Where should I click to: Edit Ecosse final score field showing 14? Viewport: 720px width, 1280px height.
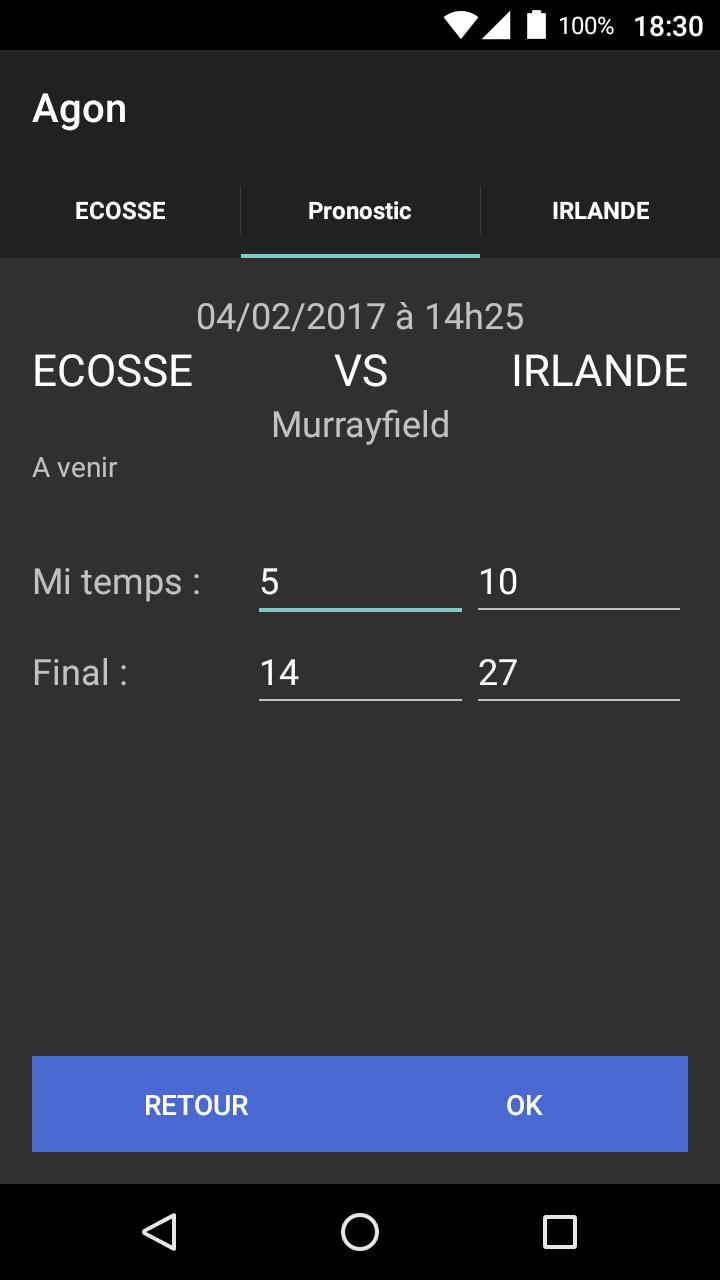tap(360, 673)
